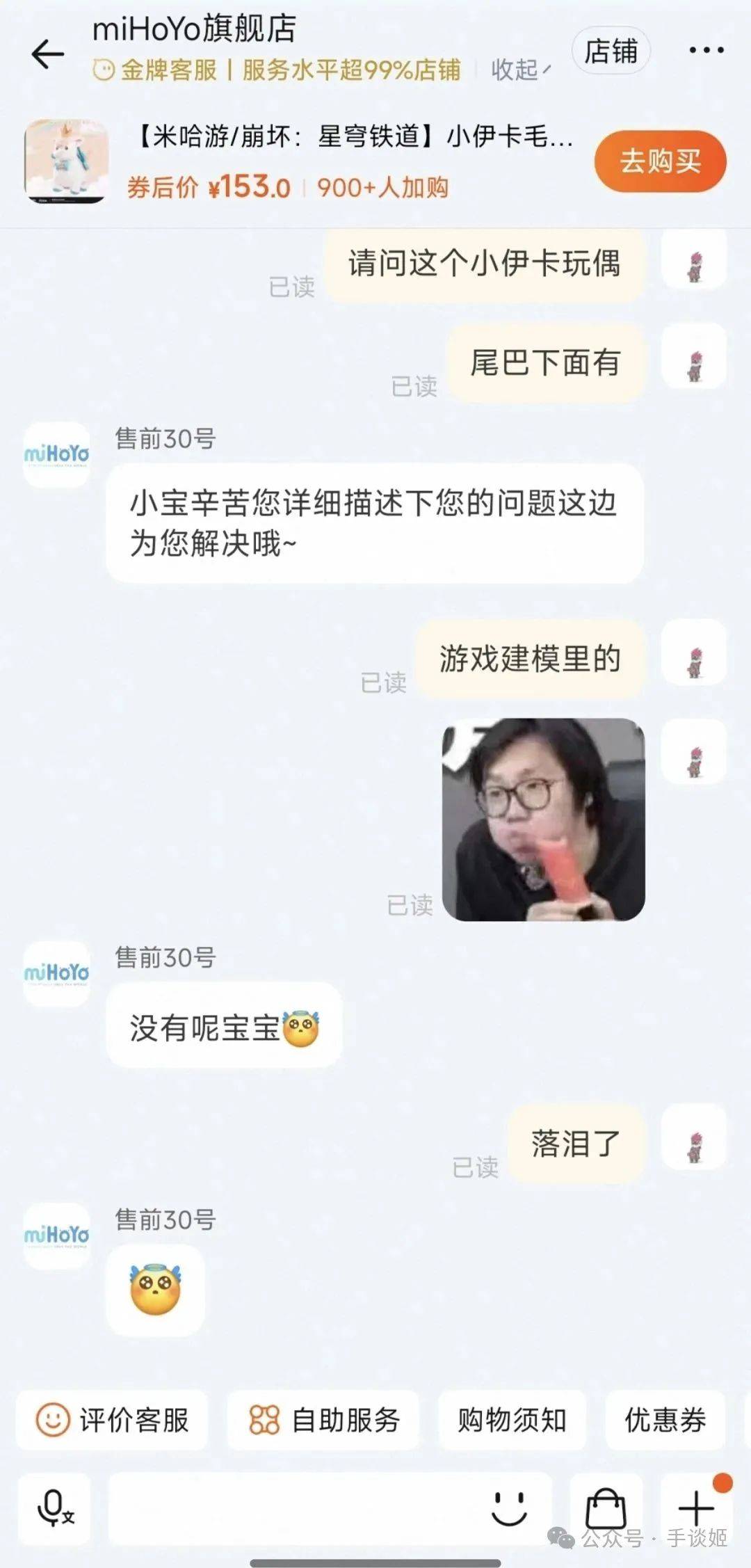Go back from the miHoYo store chat
751x1568 pixels.
tap(47, 54)
